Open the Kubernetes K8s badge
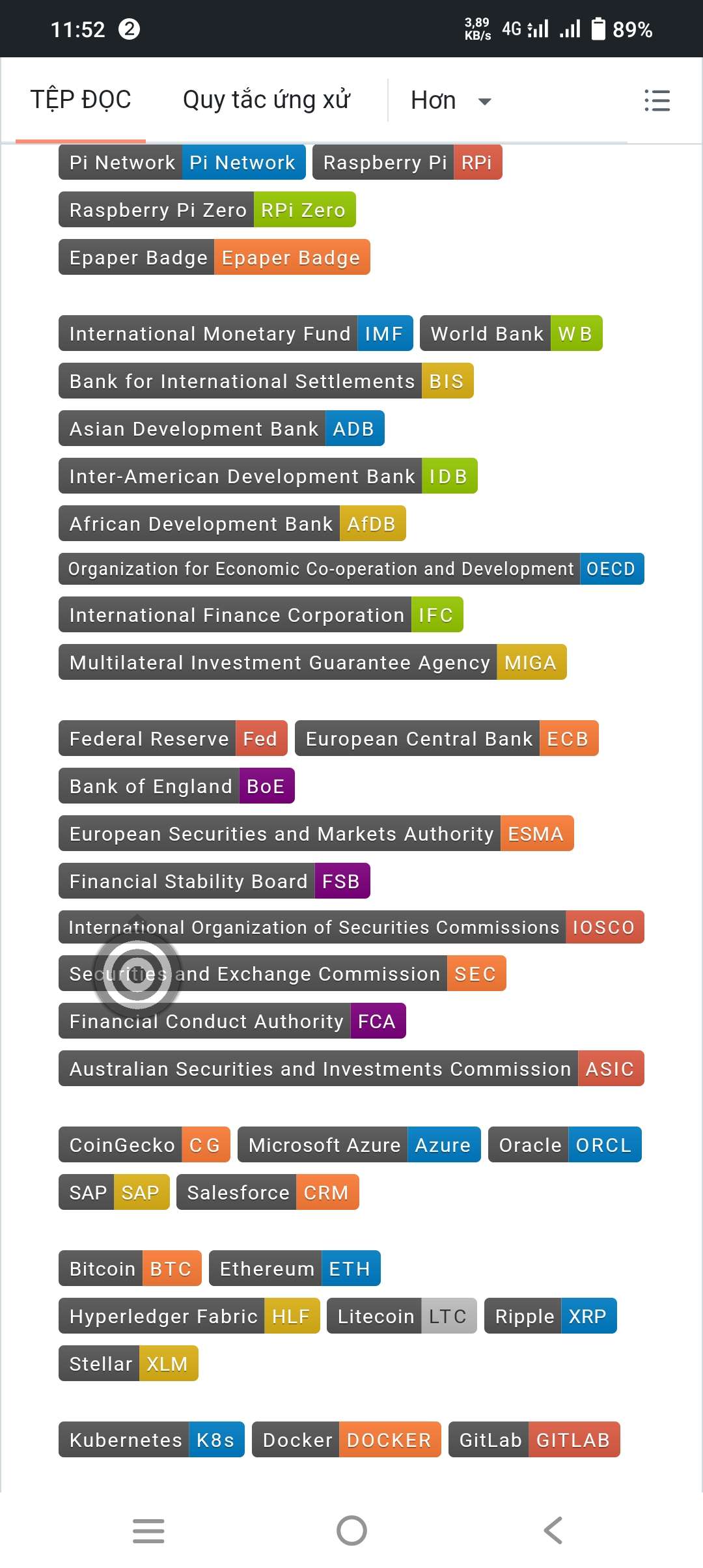The image size is (703, 1568). (x=151, y=1440)
